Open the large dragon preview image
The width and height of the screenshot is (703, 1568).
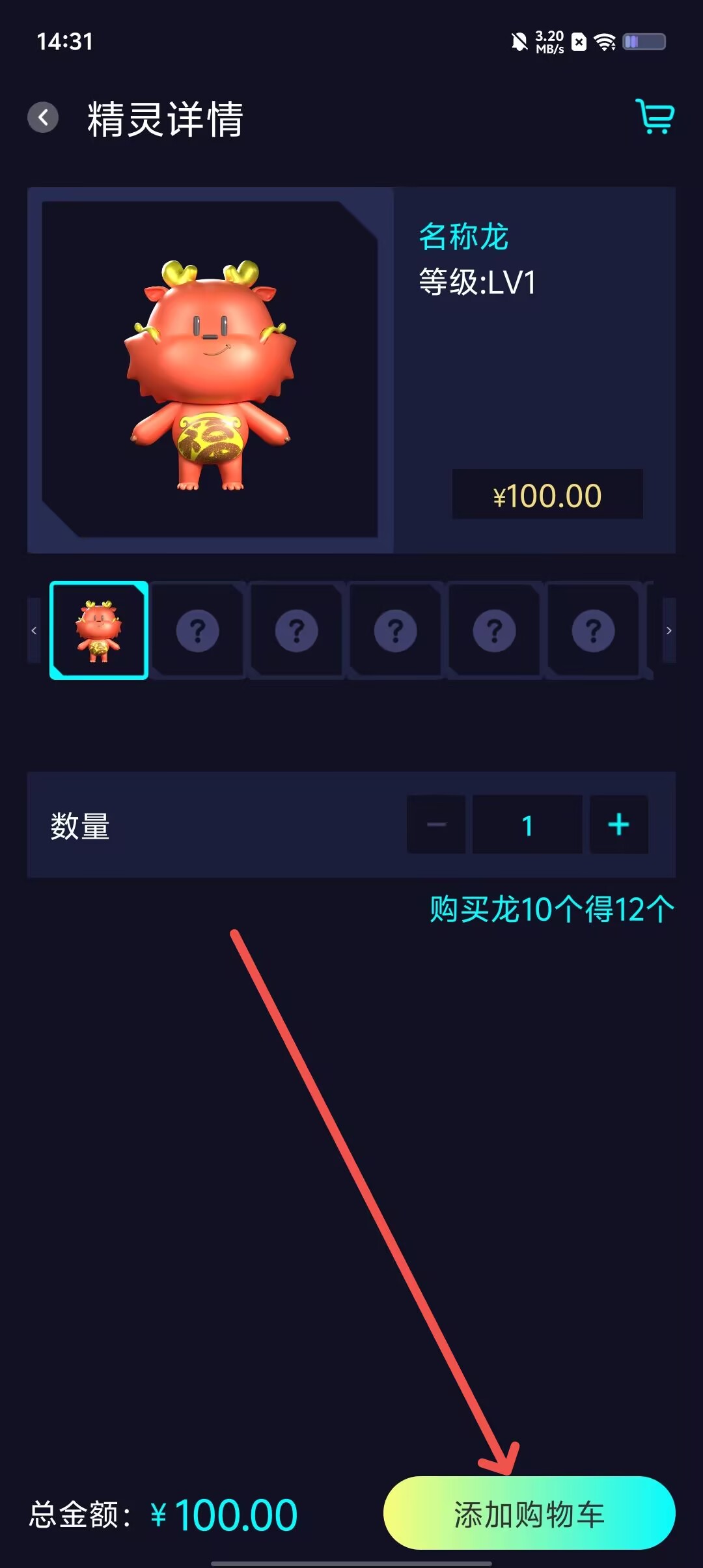coord(210,370)
